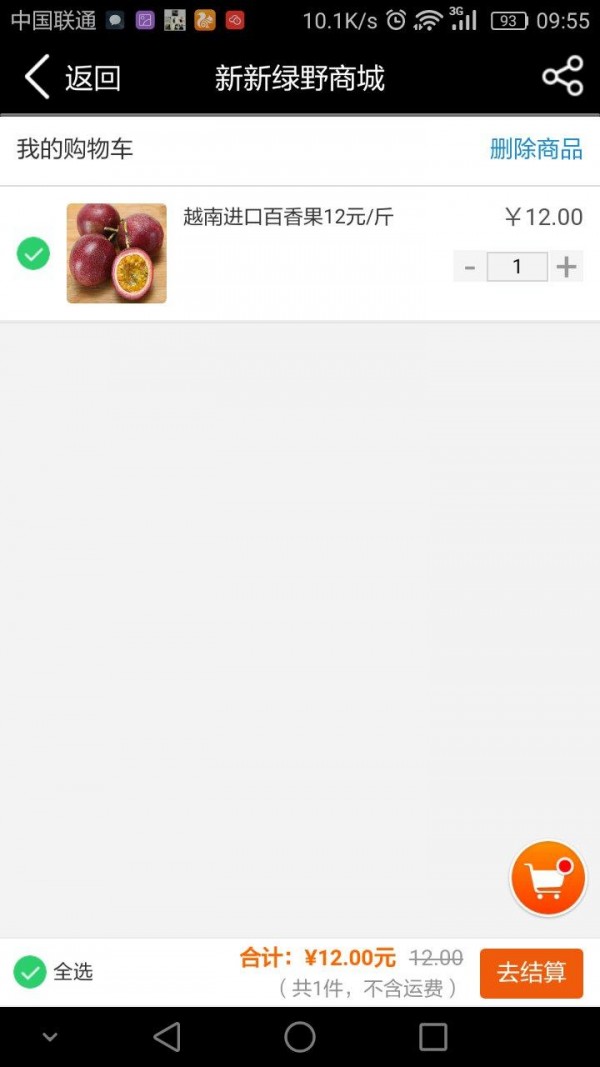Uncheck the 越南进口百香果 item checkbox
The image size is (600, 1067).
(33, 253)
